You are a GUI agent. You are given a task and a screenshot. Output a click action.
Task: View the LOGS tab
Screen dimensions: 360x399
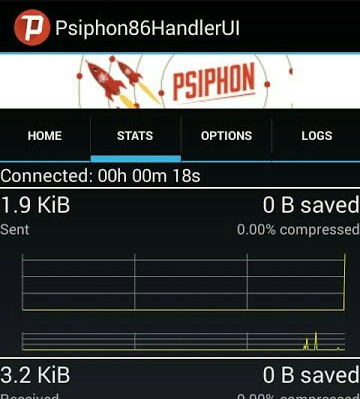tap(316, 136)
